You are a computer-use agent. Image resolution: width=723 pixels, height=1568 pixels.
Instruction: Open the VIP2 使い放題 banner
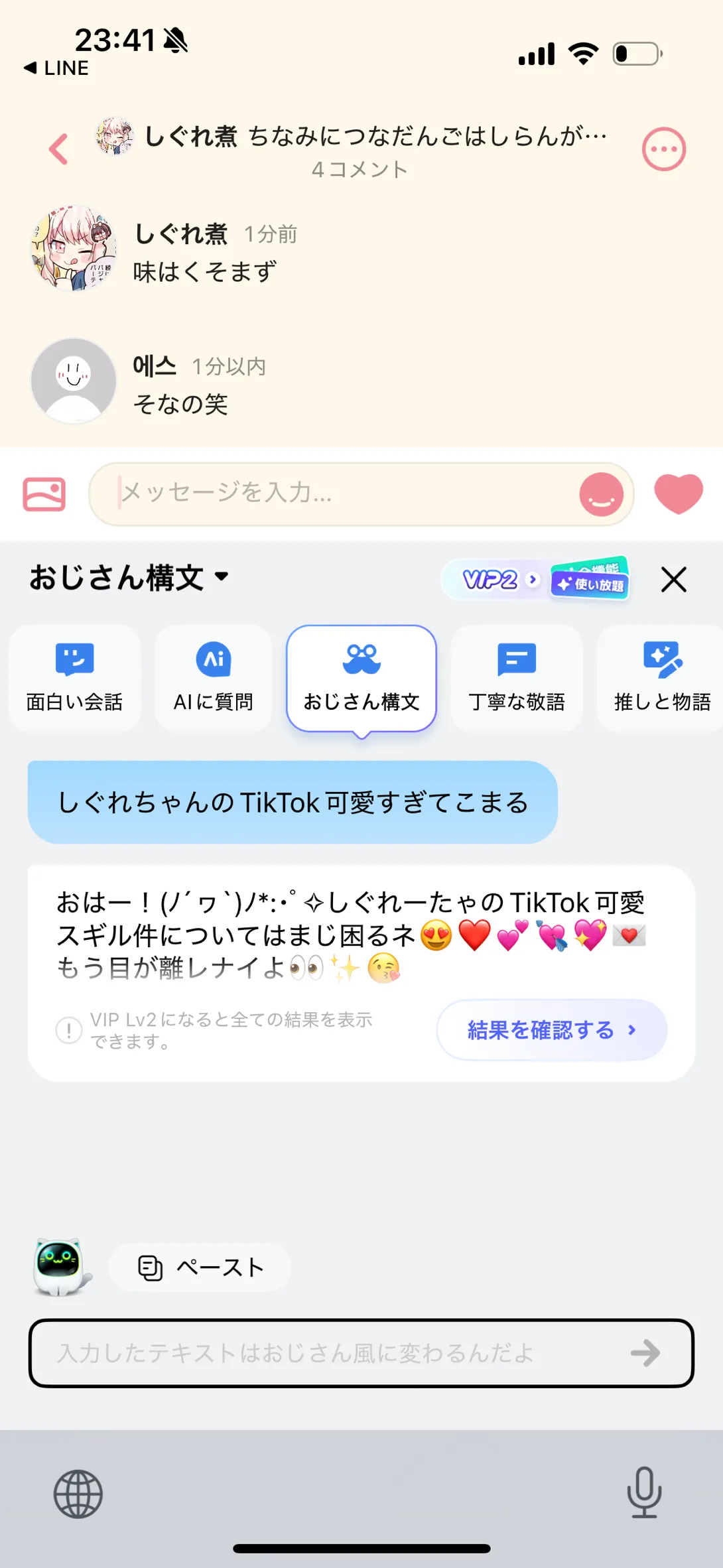536,579
